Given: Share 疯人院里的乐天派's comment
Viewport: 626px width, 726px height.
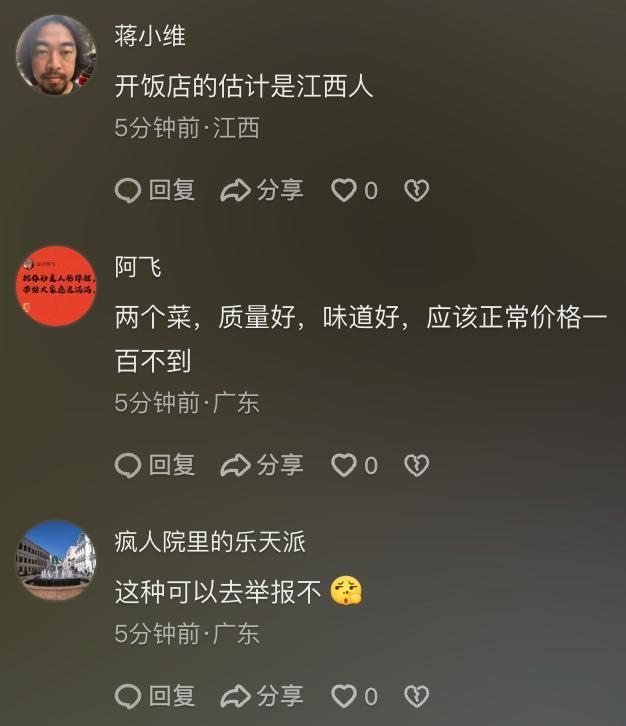Looking at the screenshot, I should tap(262, 696).
